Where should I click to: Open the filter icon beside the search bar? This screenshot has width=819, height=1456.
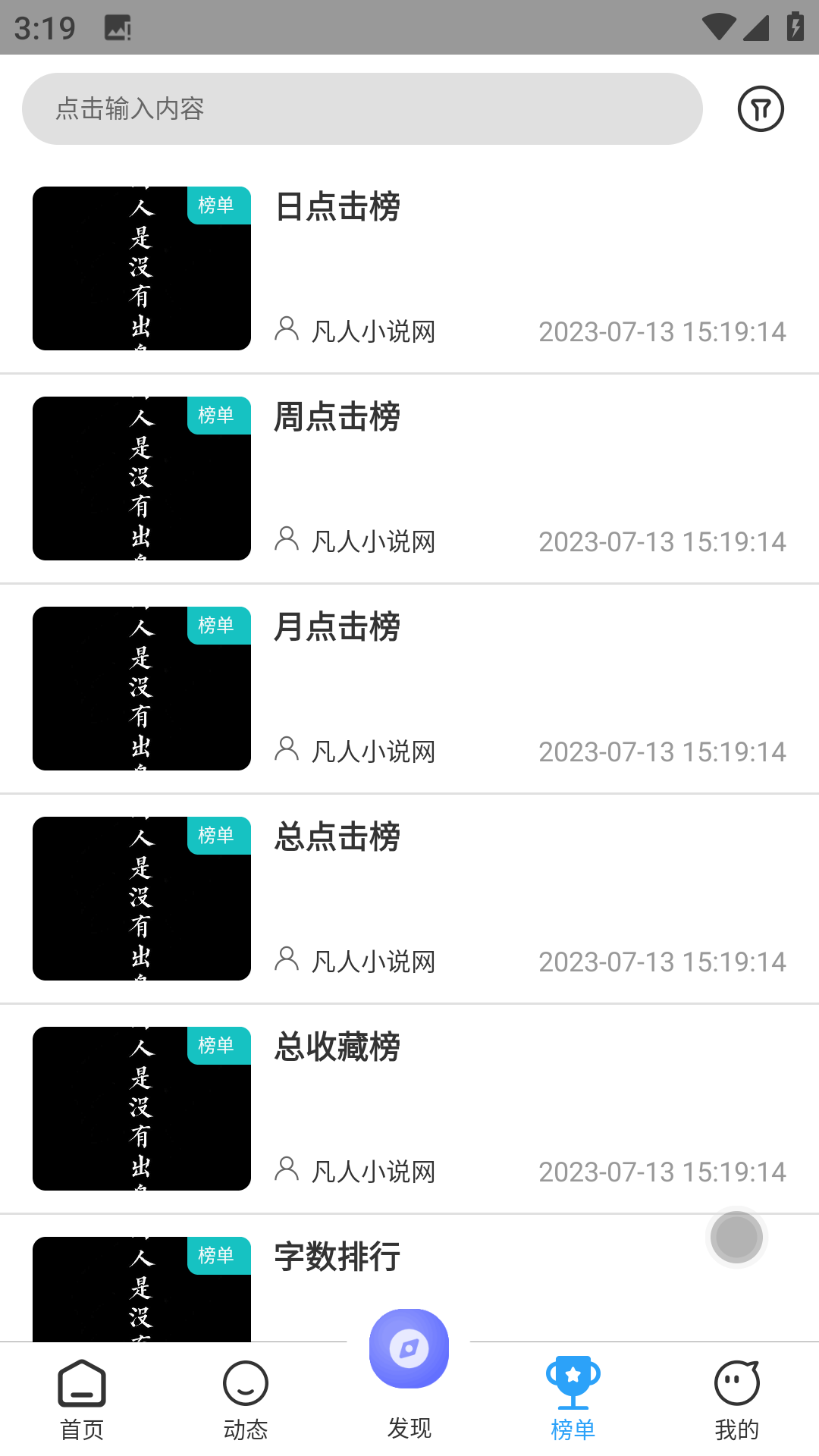tap(760, 108)
